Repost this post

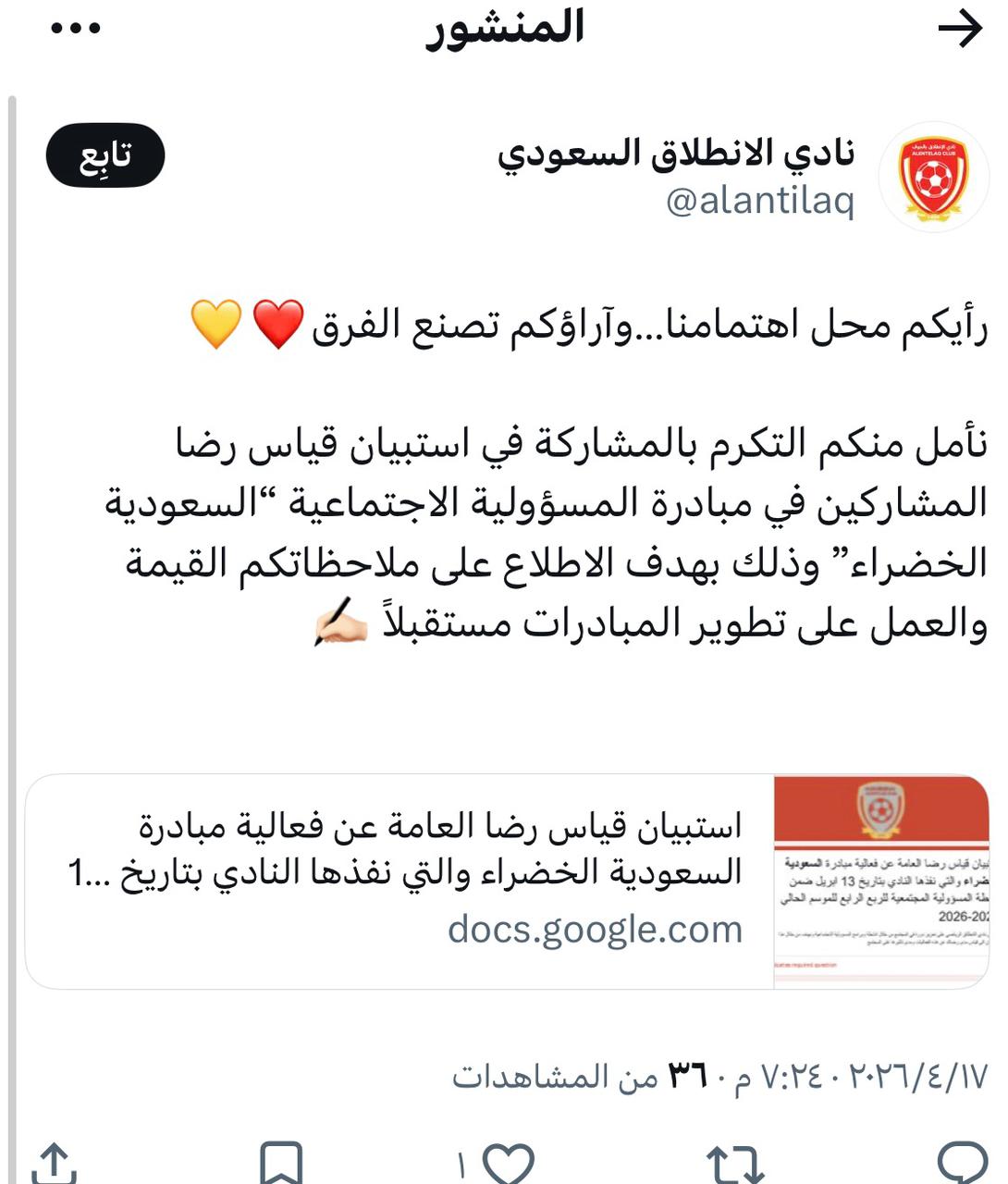[734, 1163]
